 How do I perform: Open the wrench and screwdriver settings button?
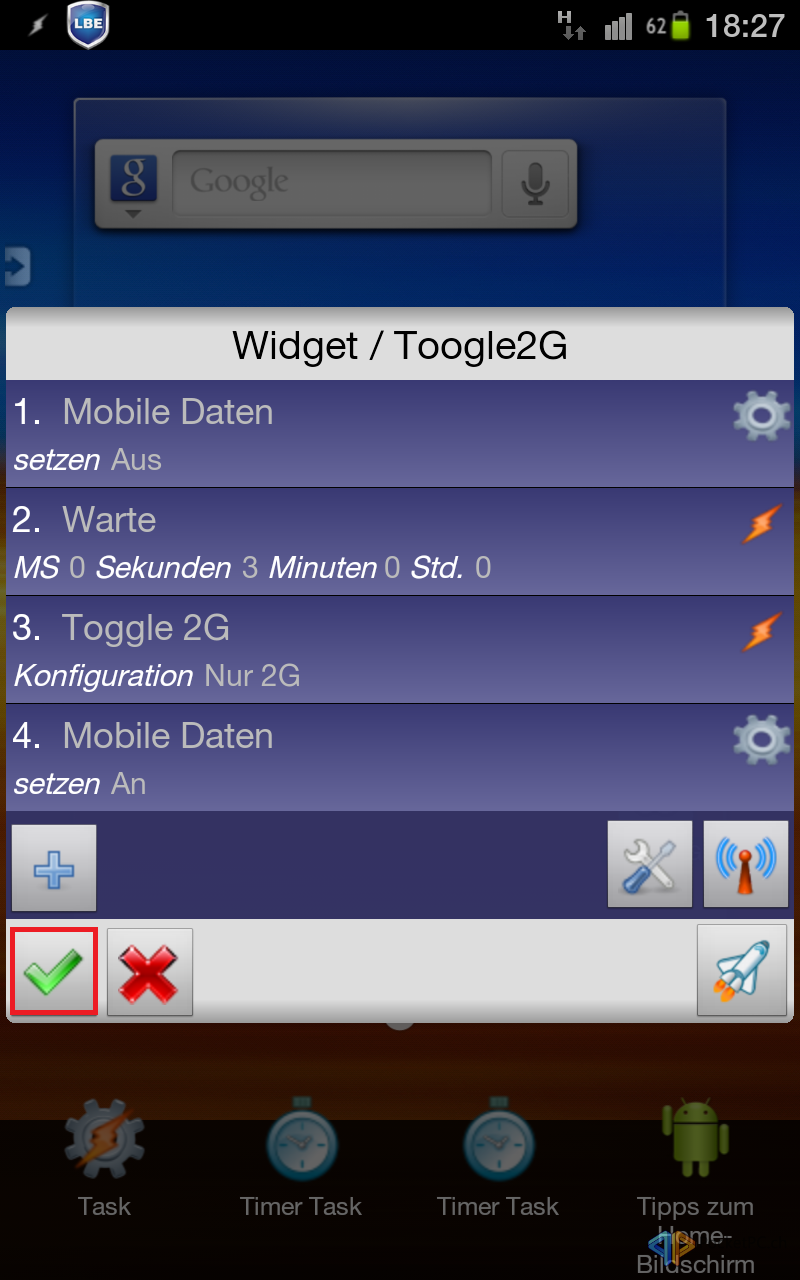tap(650, 864)
